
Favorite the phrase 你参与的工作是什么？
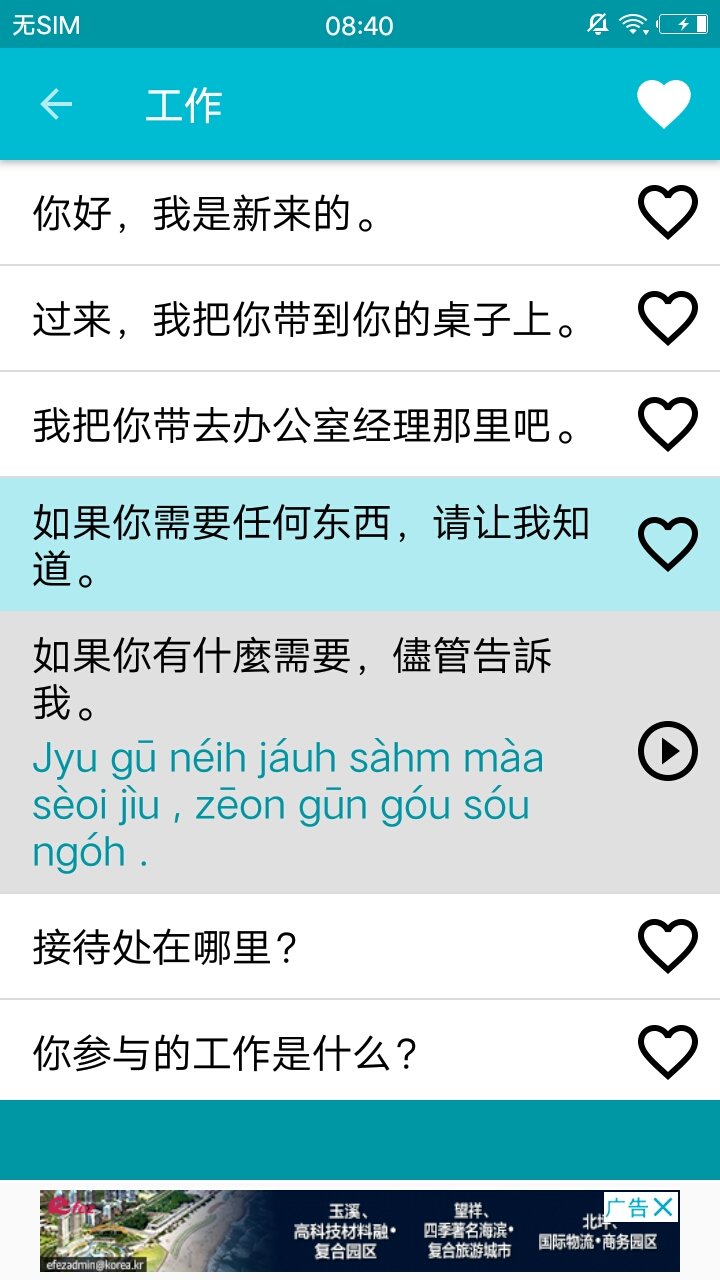(x=667, y=1052)
